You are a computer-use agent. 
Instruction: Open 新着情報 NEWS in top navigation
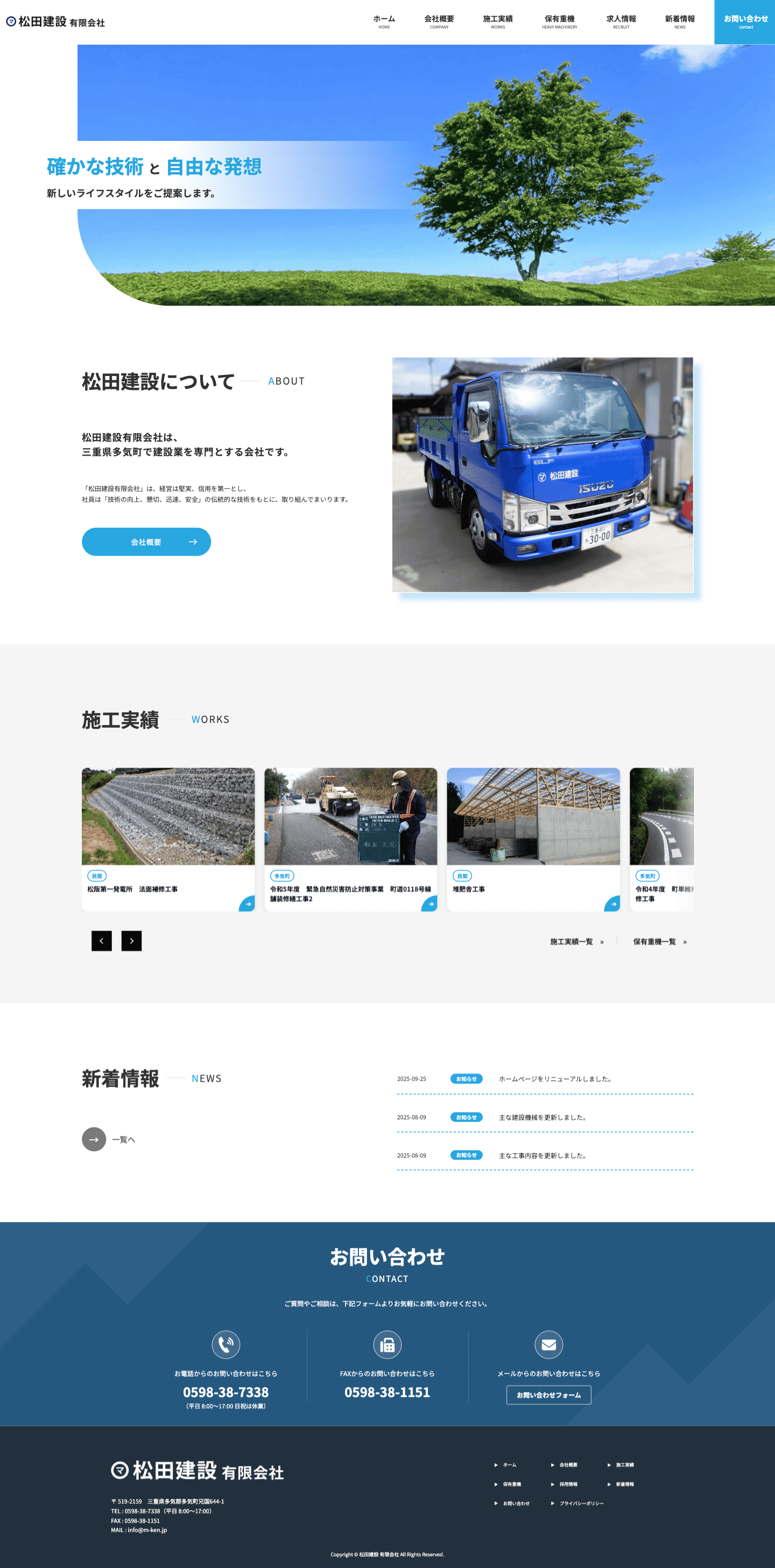679,22
